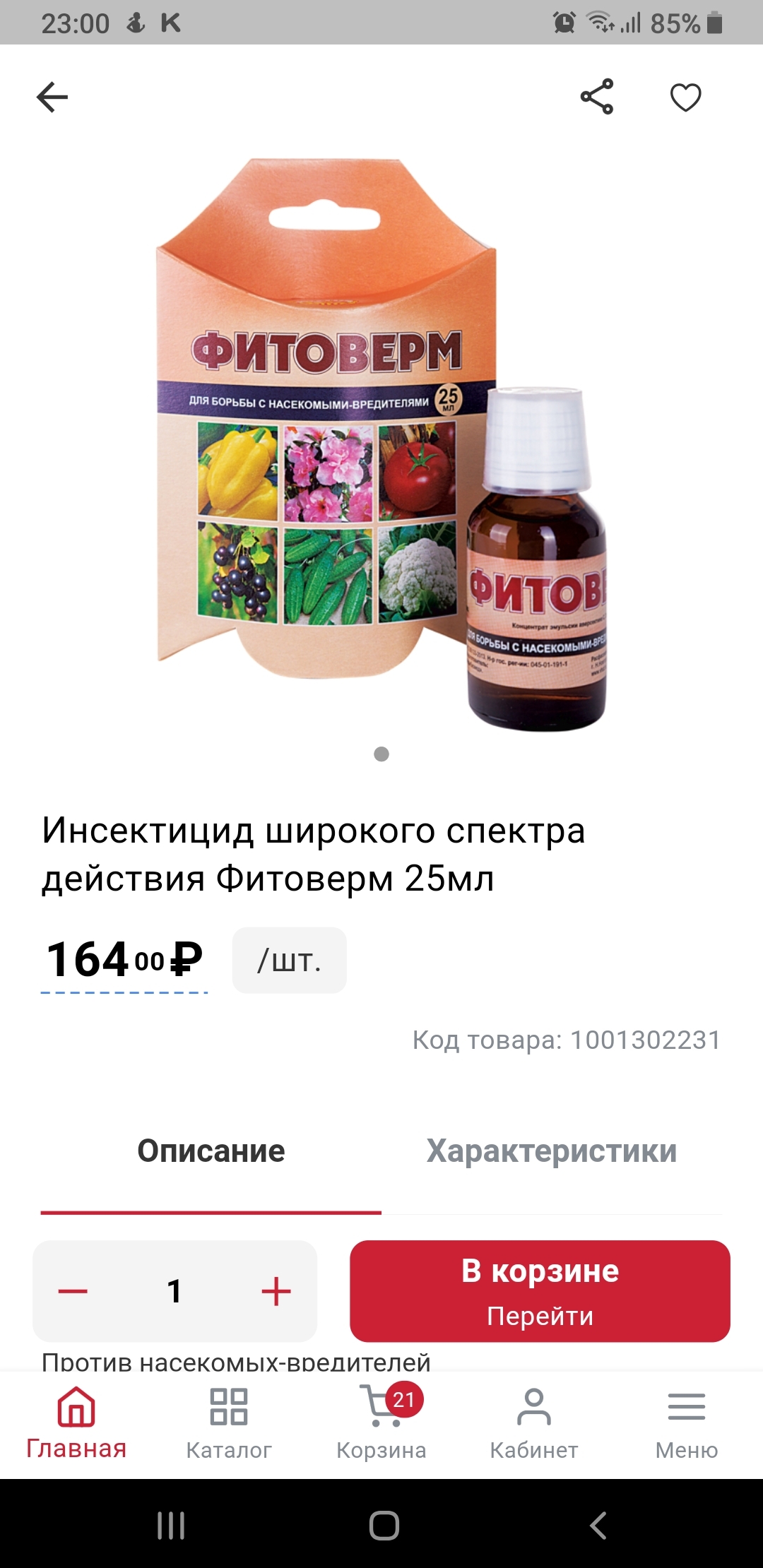
Task: Decrease quantity with the minus button
Action: [73, 1291]
